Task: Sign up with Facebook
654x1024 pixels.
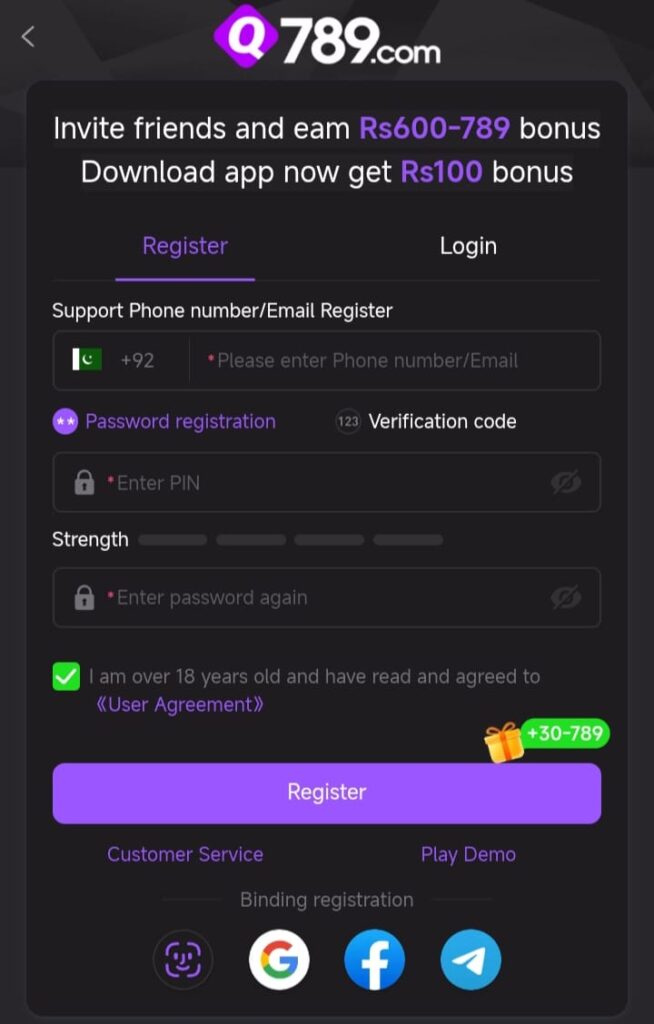Action: click(375, 960)
